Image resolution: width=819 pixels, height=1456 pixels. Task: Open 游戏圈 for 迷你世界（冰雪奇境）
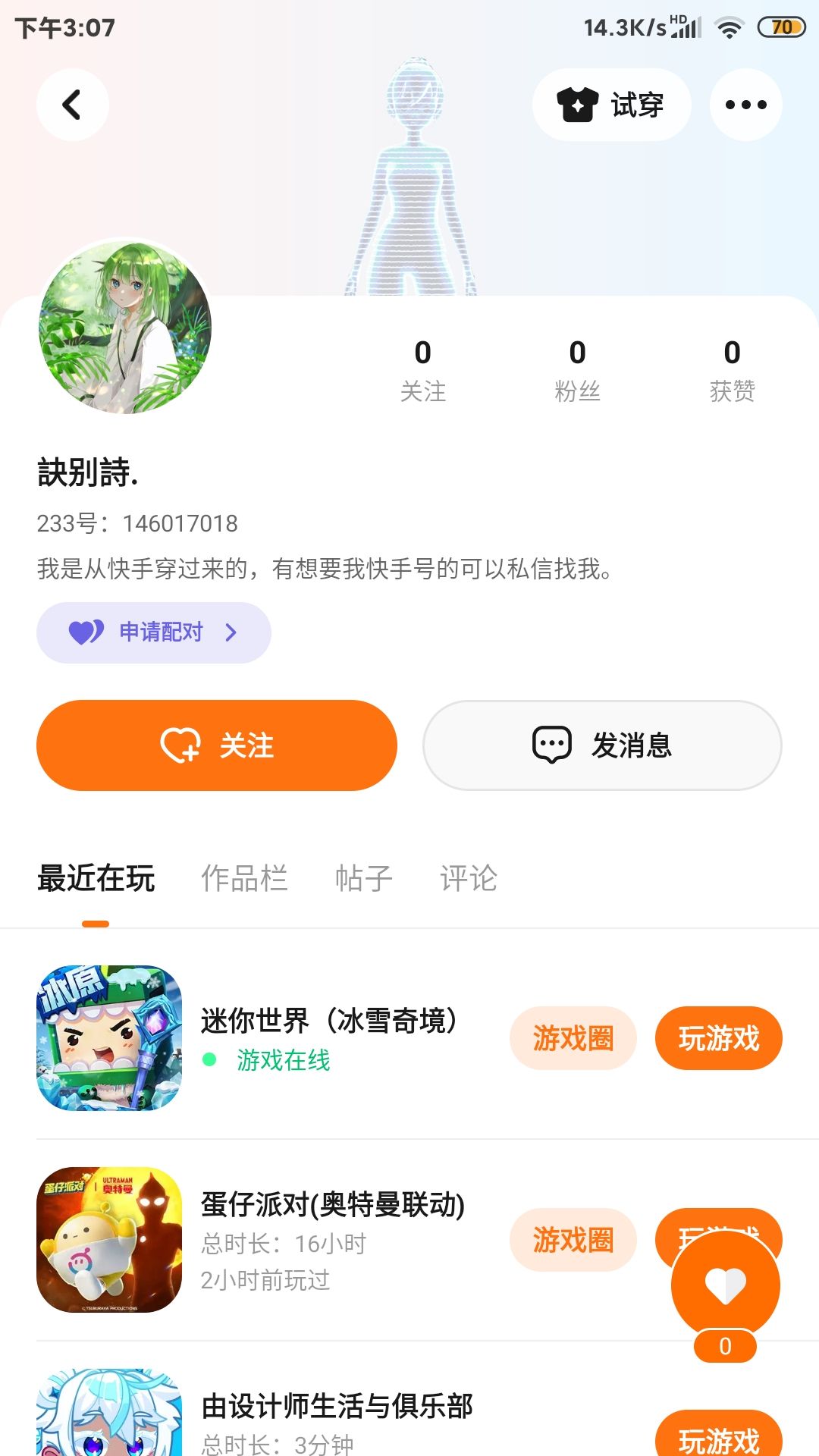tap(573, 1038)
